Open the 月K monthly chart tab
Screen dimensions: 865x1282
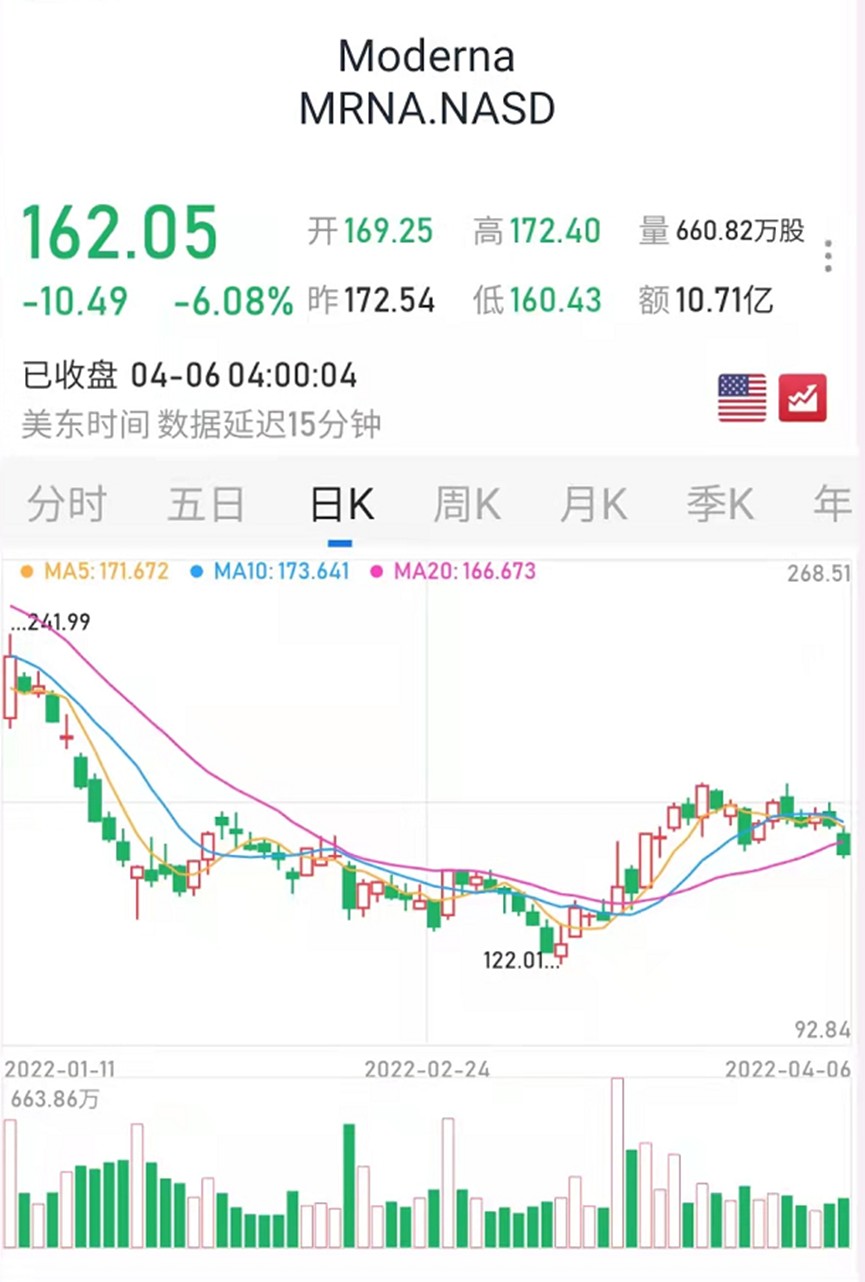[x=593, y=505]
